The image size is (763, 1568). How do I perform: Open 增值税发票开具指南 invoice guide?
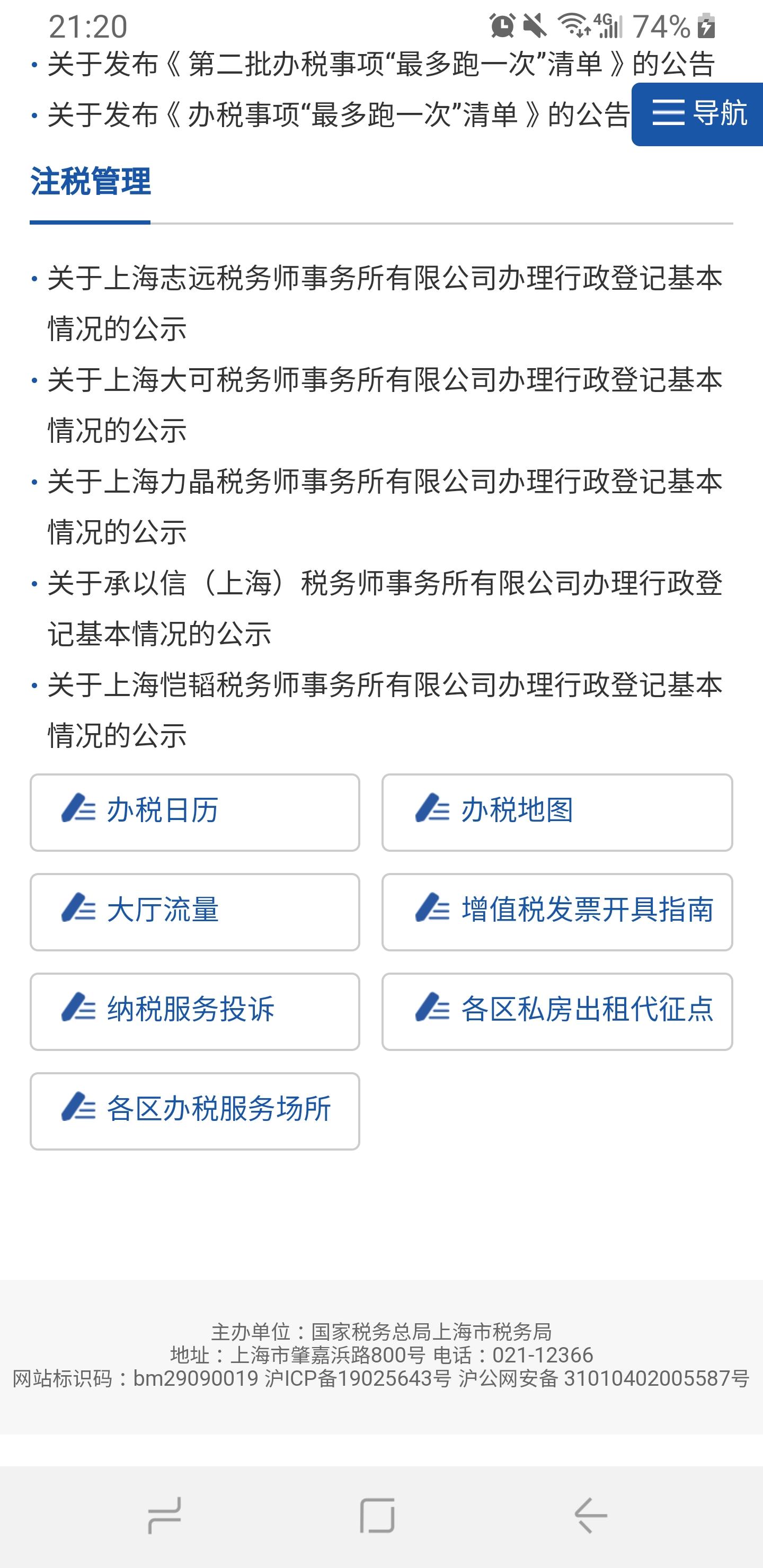click(557, 912)
